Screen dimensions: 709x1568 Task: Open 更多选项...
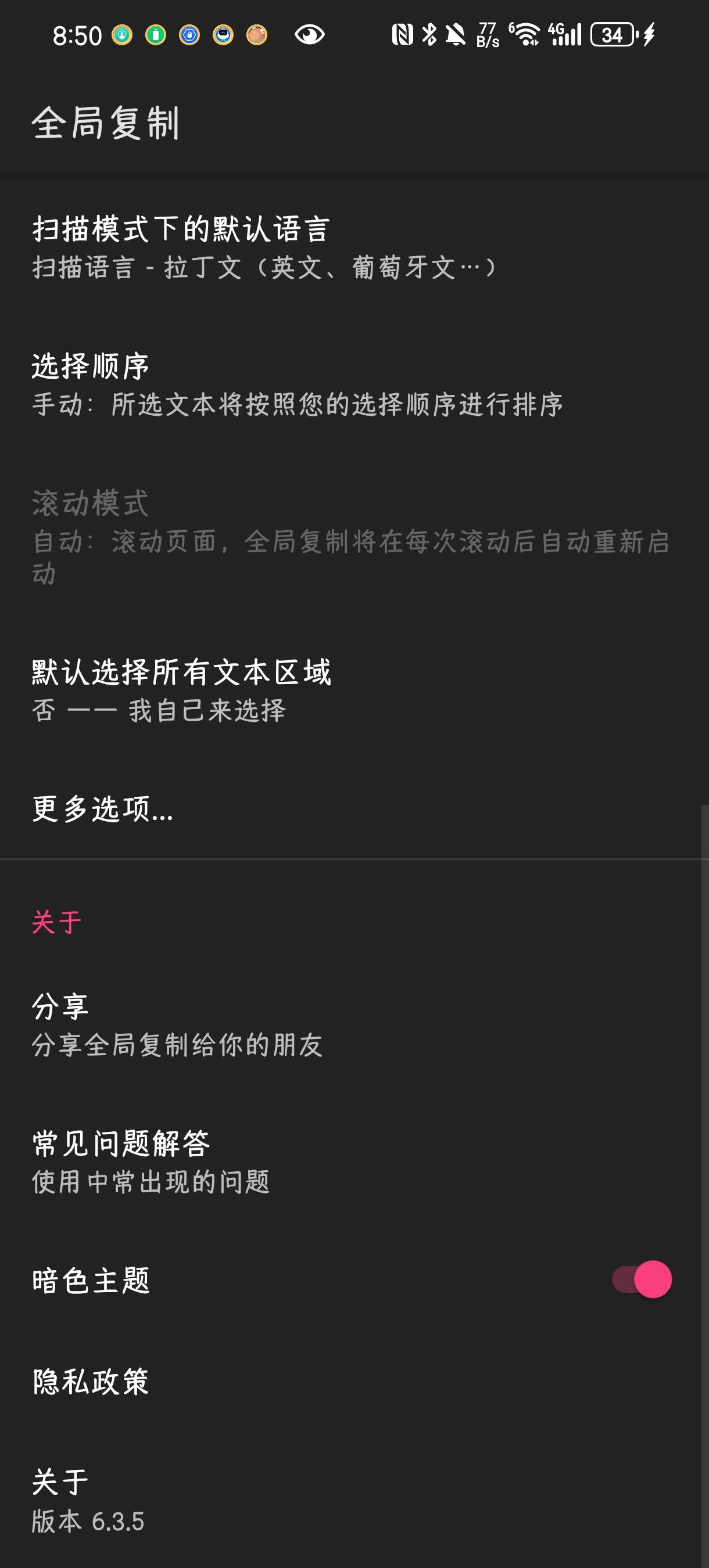pos(354,809)
